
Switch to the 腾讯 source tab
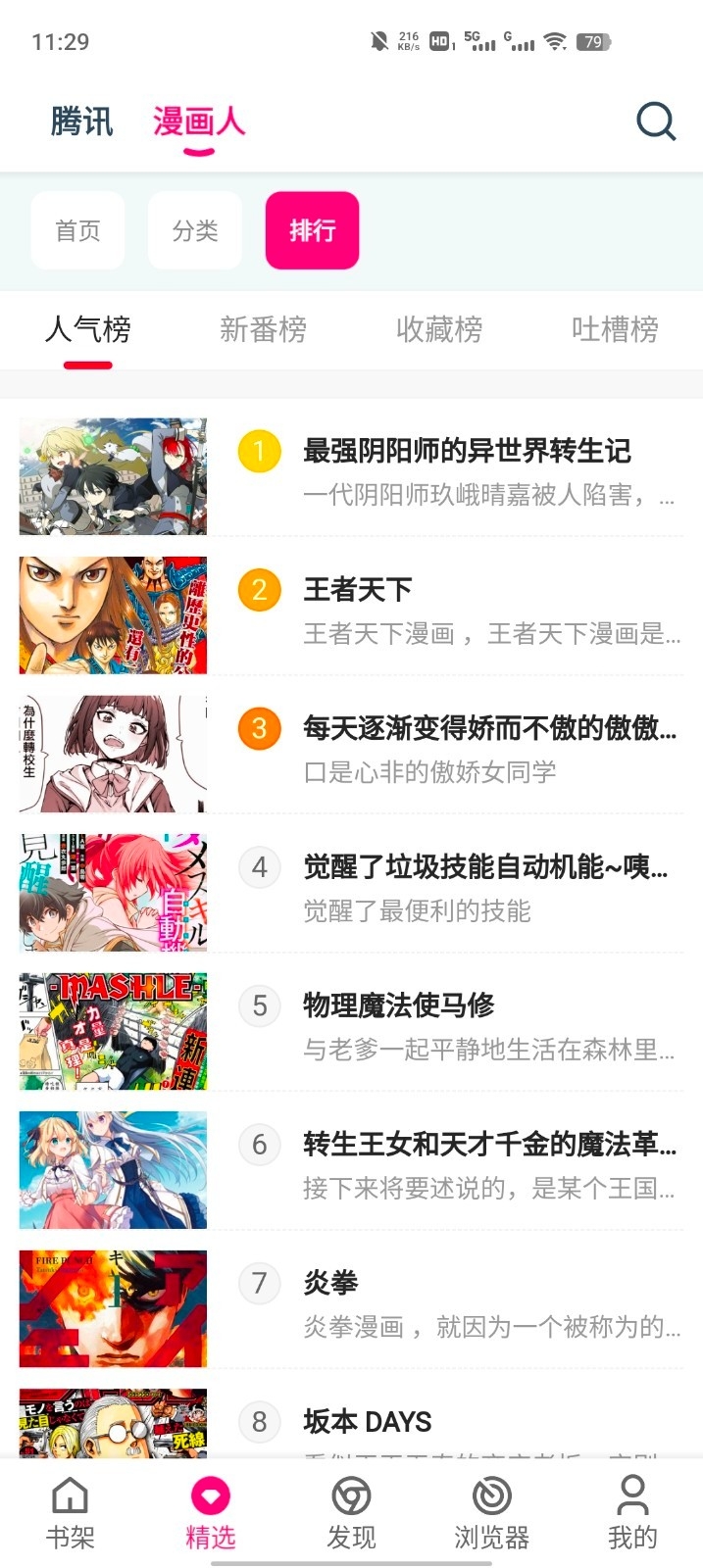tap(82, 122)
